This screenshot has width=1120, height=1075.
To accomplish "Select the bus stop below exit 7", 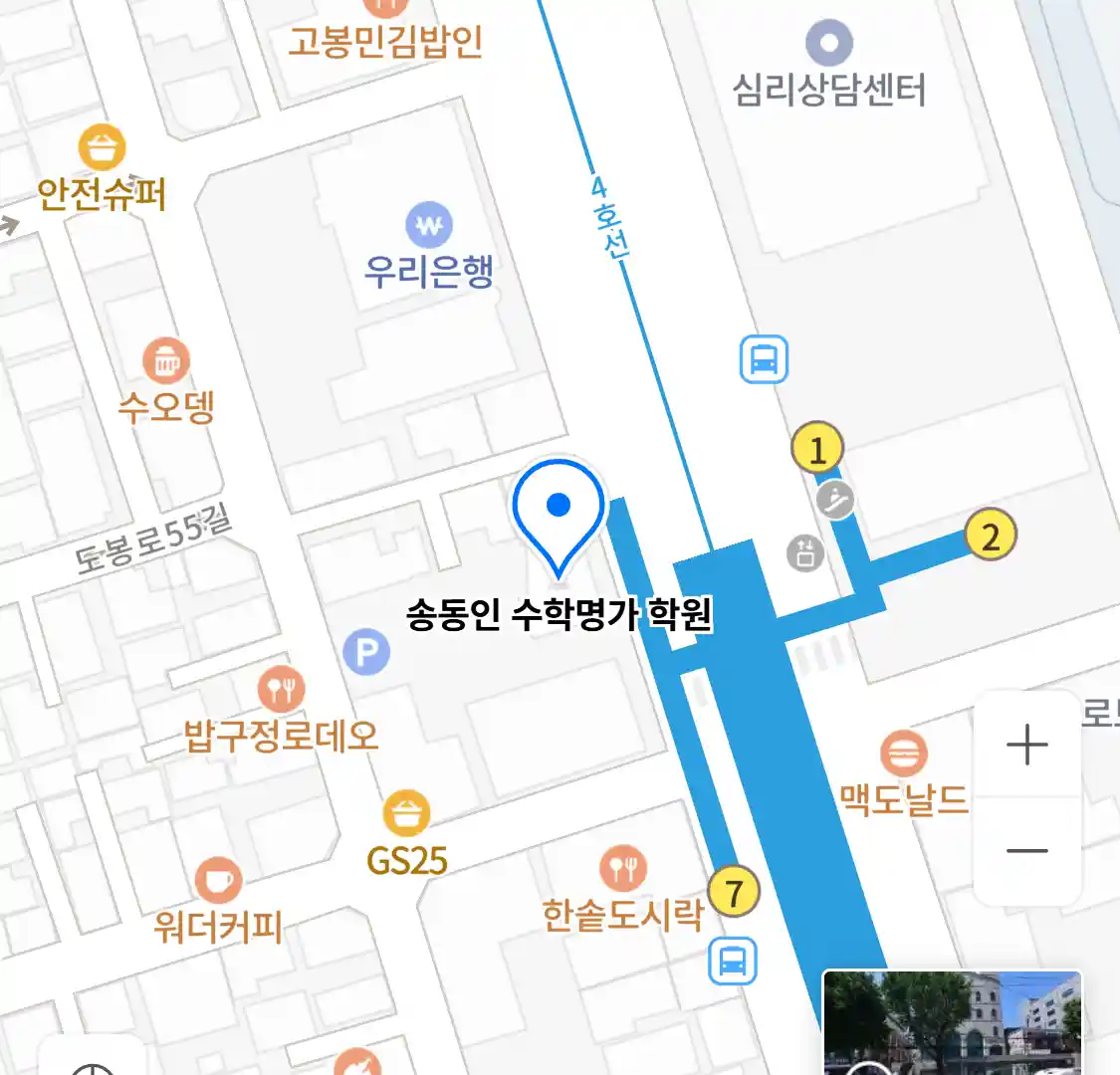I will [x=733, y=962].
